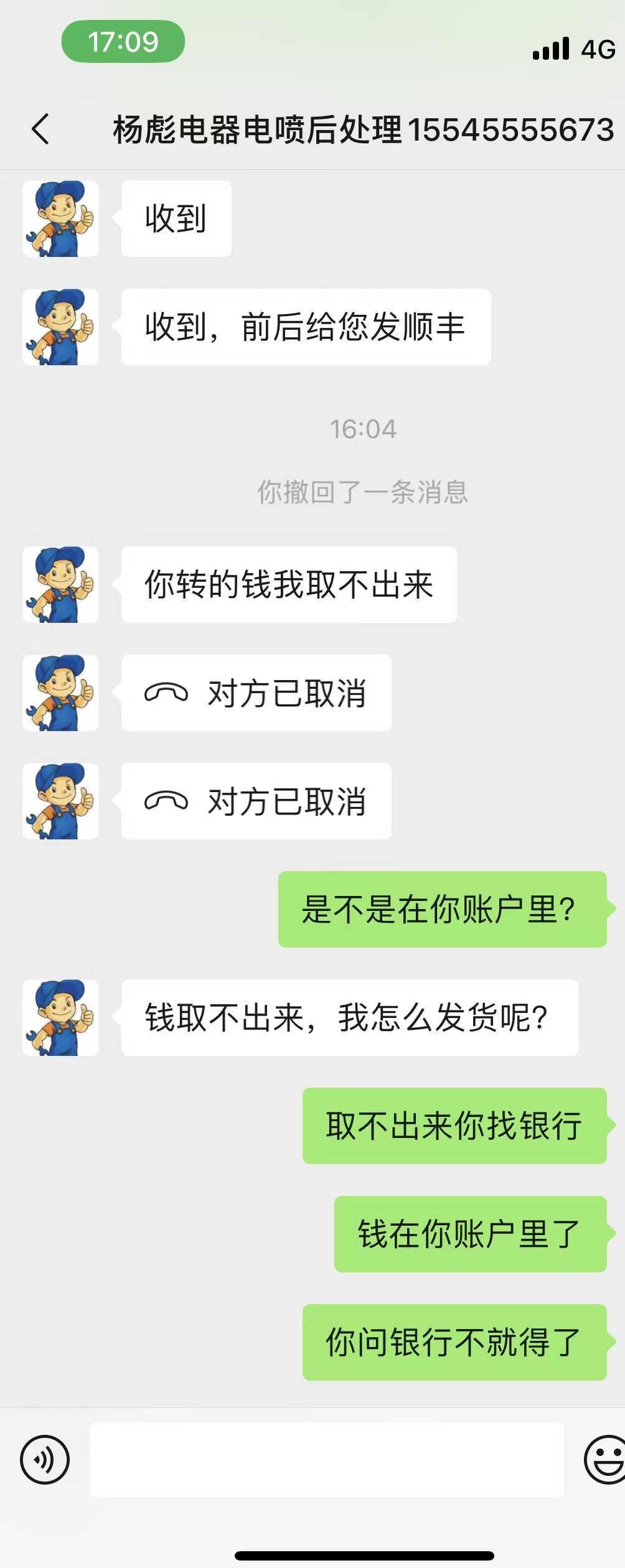Focus the message text field
Image resolution: width=625 pixels, height=1568 pixels.
(327, 1459)
